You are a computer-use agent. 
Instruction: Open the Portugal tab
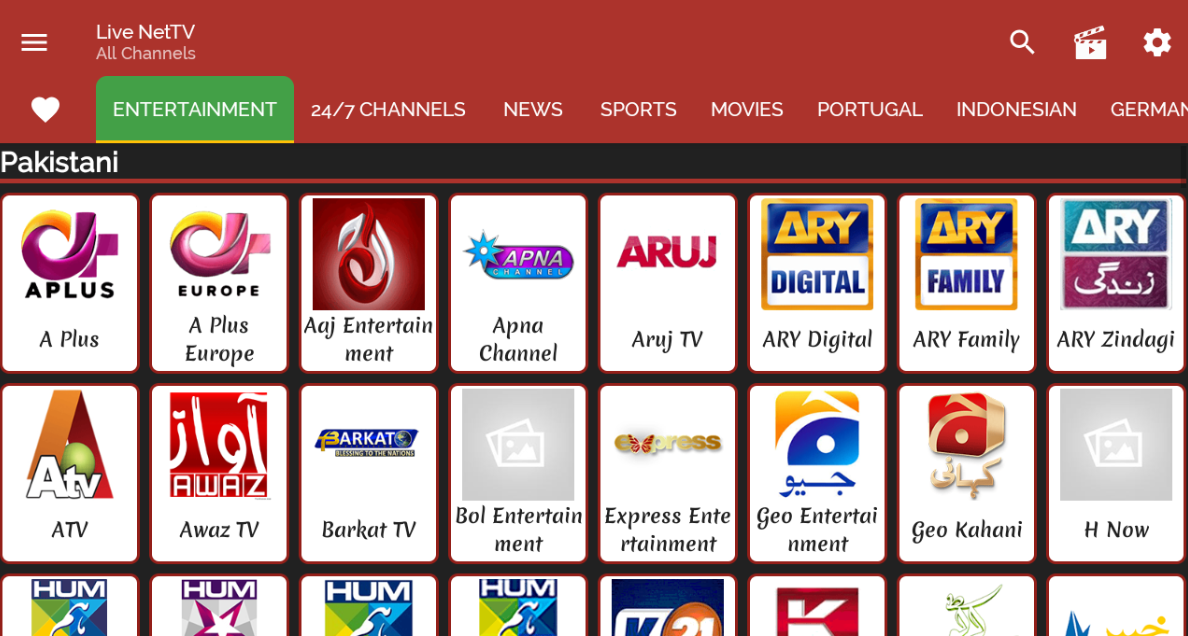pos(869,109)
